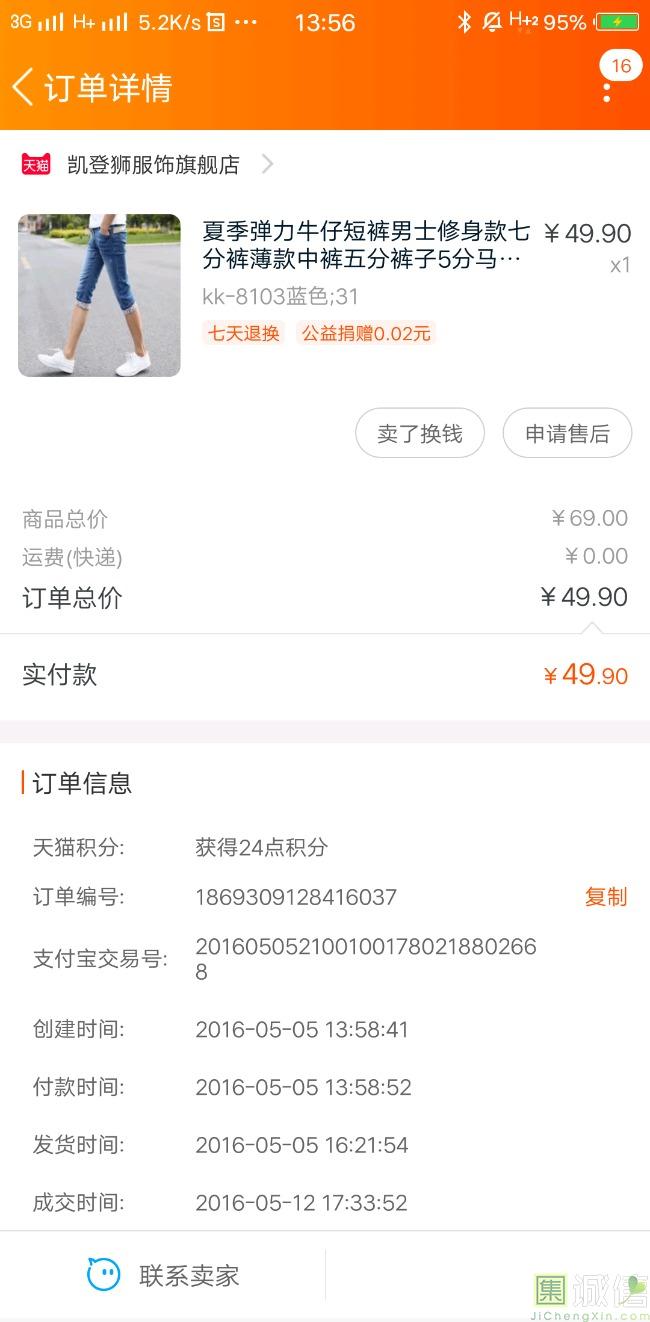Copy the order number via 复制
This screenshot has height=1322, width=650.
605,897
